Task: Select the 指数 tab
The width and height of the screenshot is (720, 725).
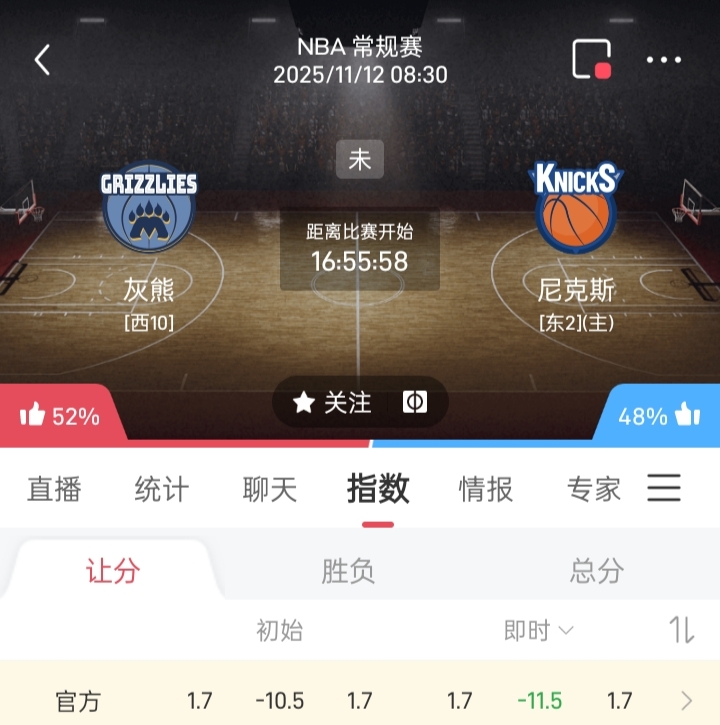Action: (378, 489)
